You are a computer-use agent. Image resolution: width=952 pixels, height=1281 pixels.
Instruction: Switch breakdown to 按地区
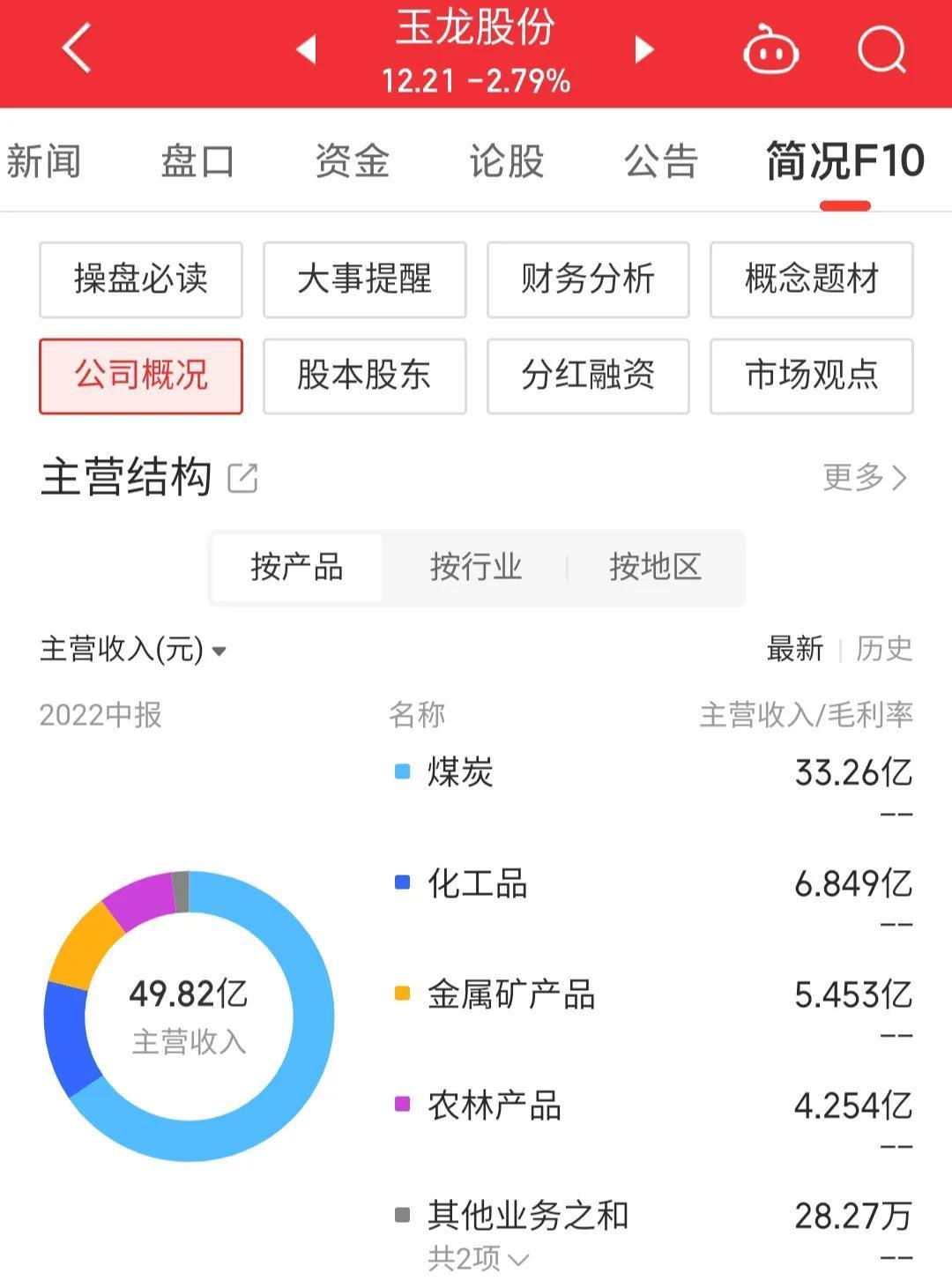pyautogui.click(x=655, y=567)
